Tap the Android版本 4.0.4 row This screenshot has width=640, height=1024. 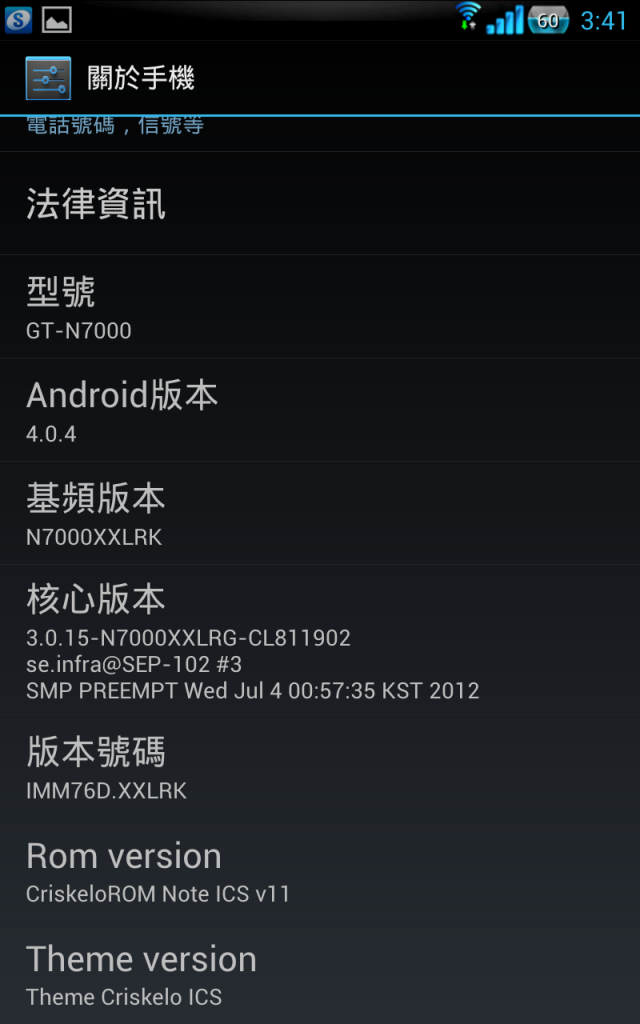pos(320,411)
